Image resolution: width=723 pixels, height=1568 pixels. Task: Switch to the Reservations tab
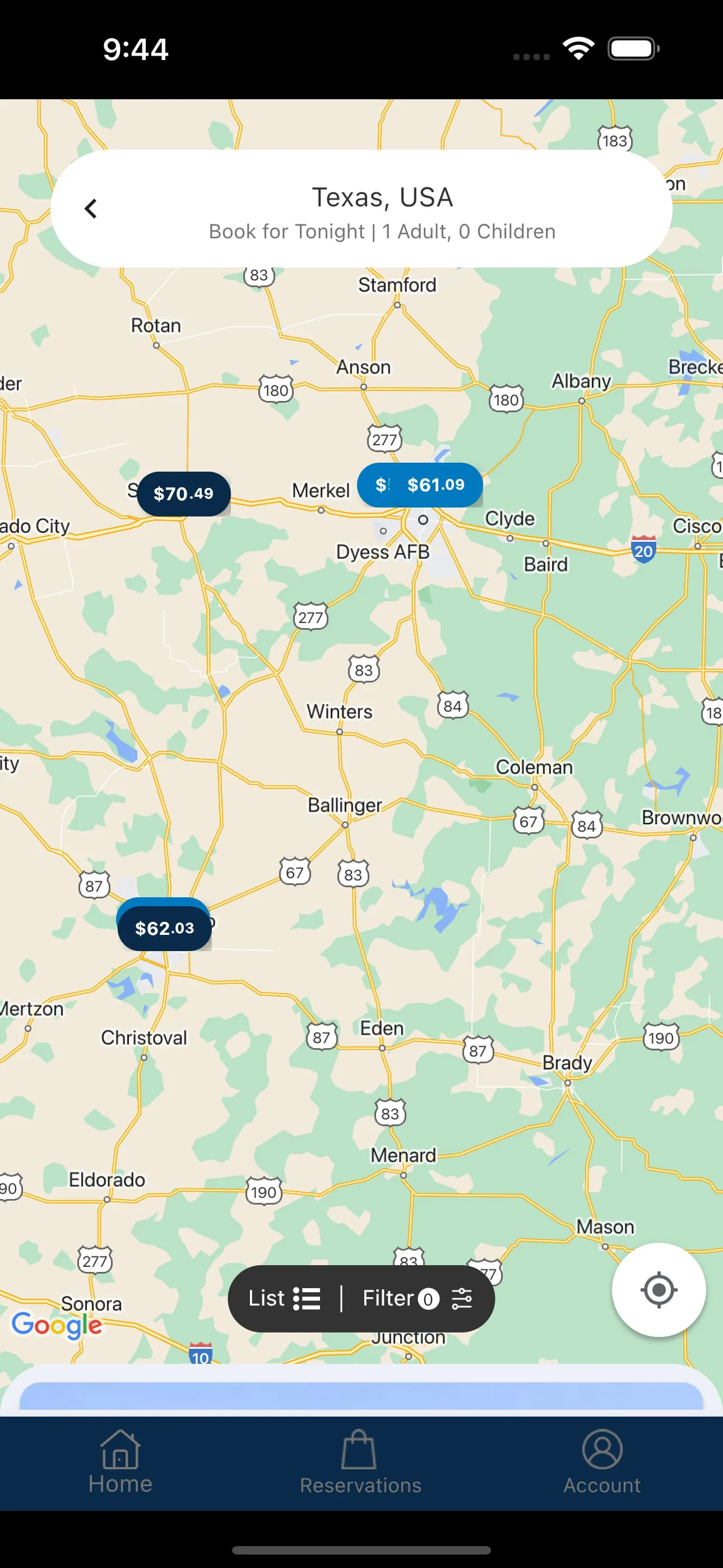click(x=360, y=1461)
